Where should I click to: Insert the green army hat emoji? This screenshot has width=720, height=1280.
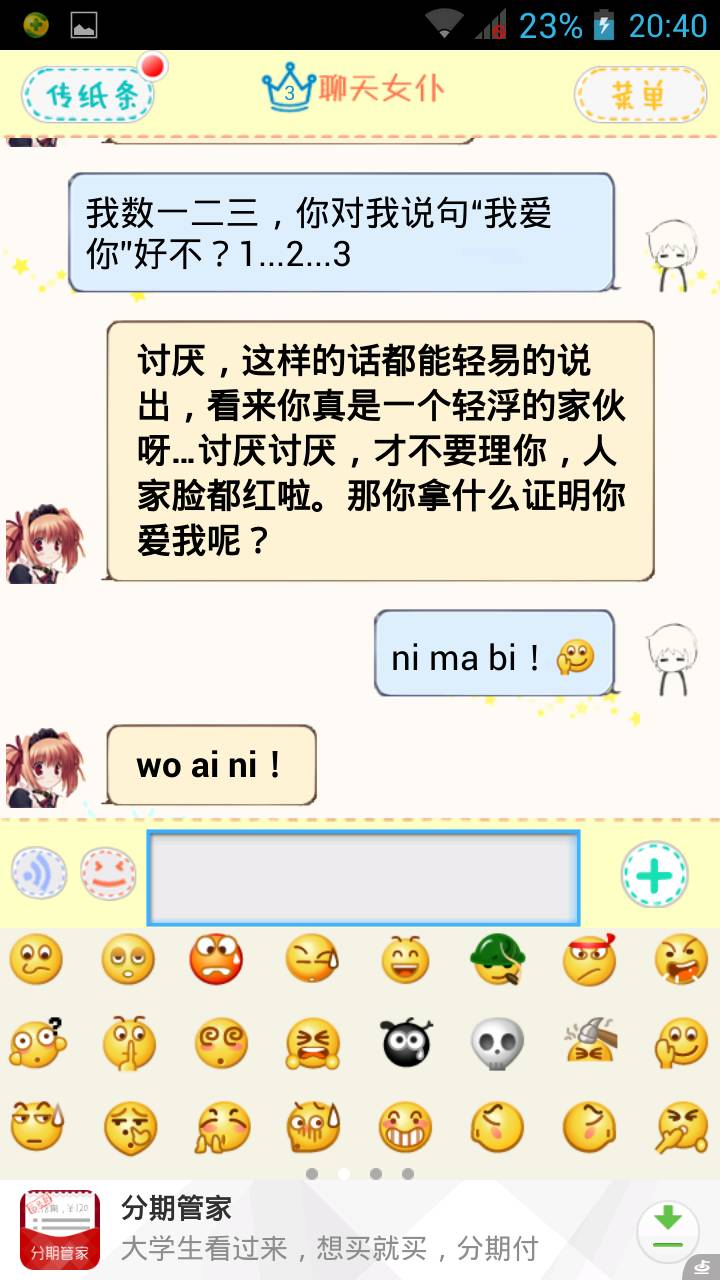(x=497, y=960)
